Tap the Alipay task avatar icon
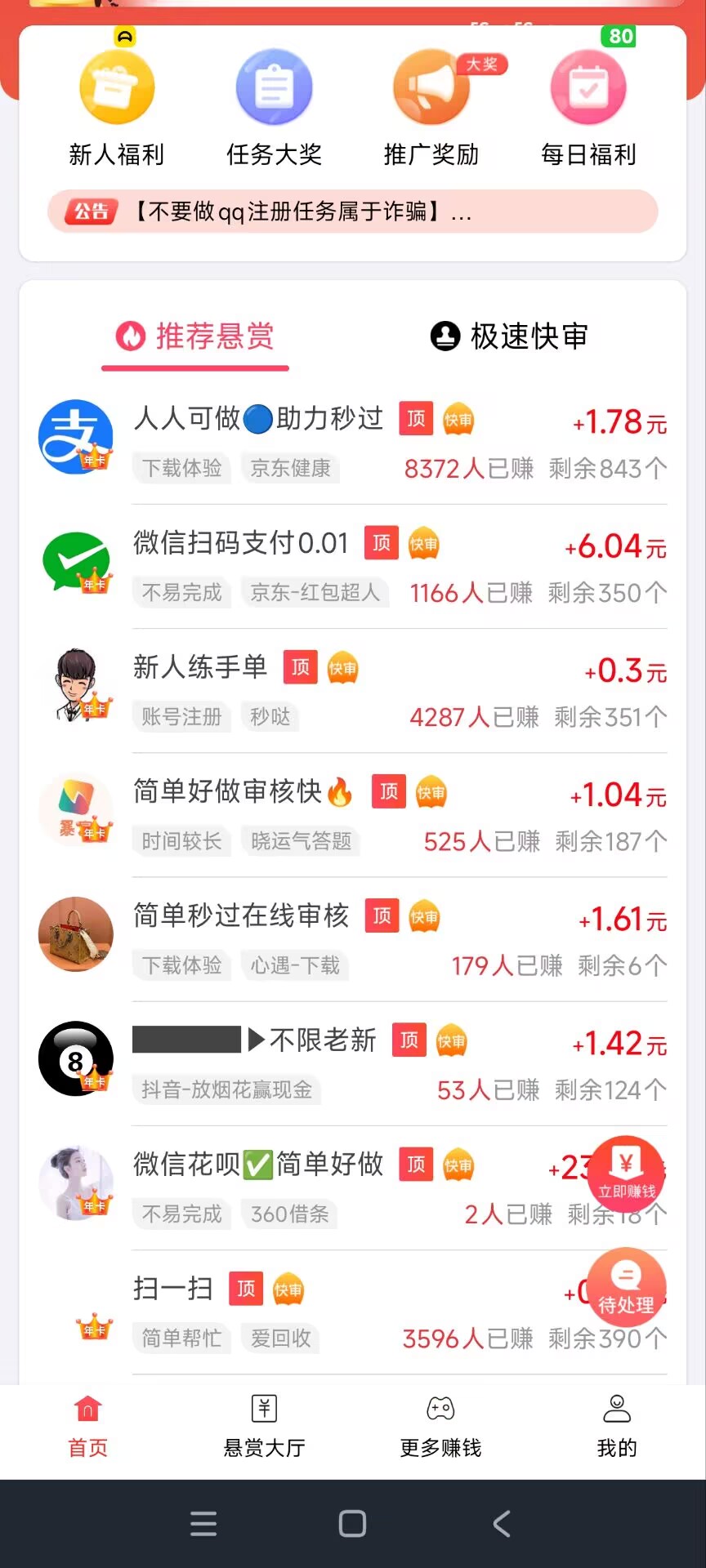 tap(76, 437)
